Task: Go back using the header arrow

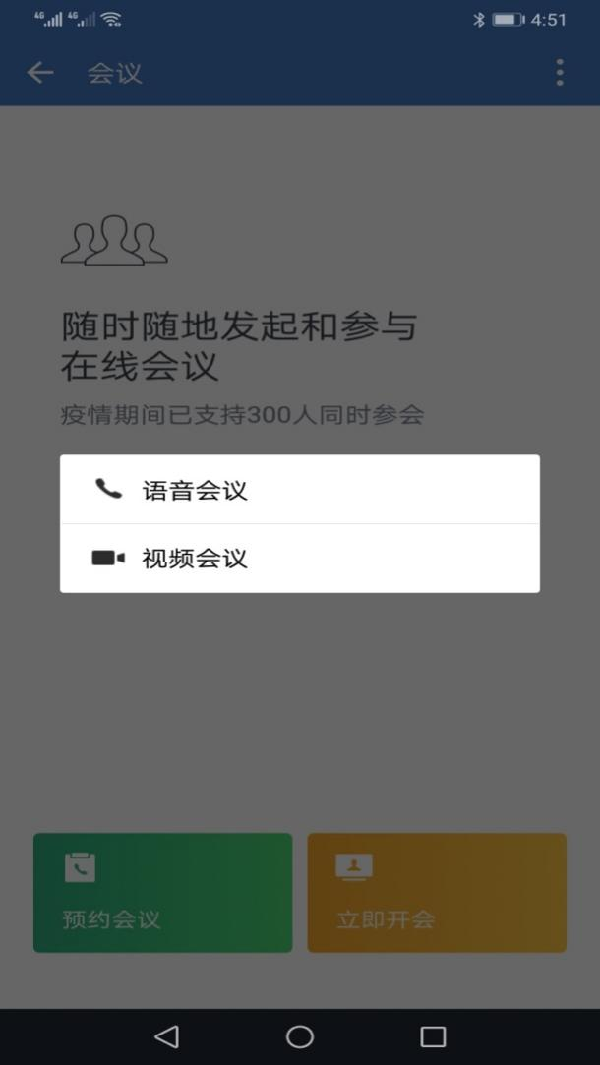Action: [40, 73]
